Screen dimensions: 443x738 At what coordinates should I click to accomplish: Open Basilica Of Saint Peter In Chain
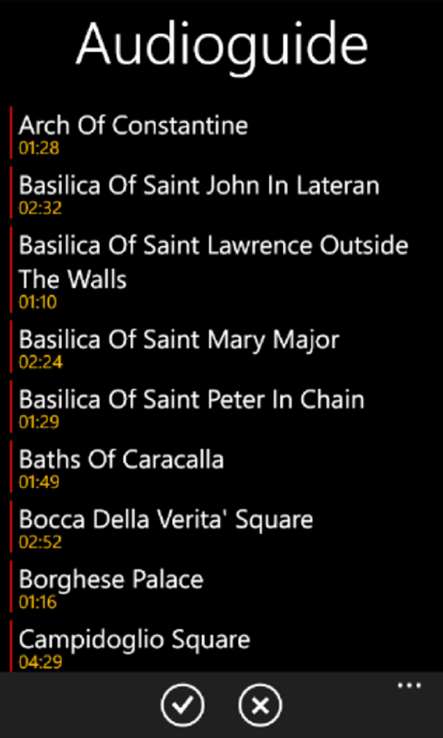click(221, 408)
